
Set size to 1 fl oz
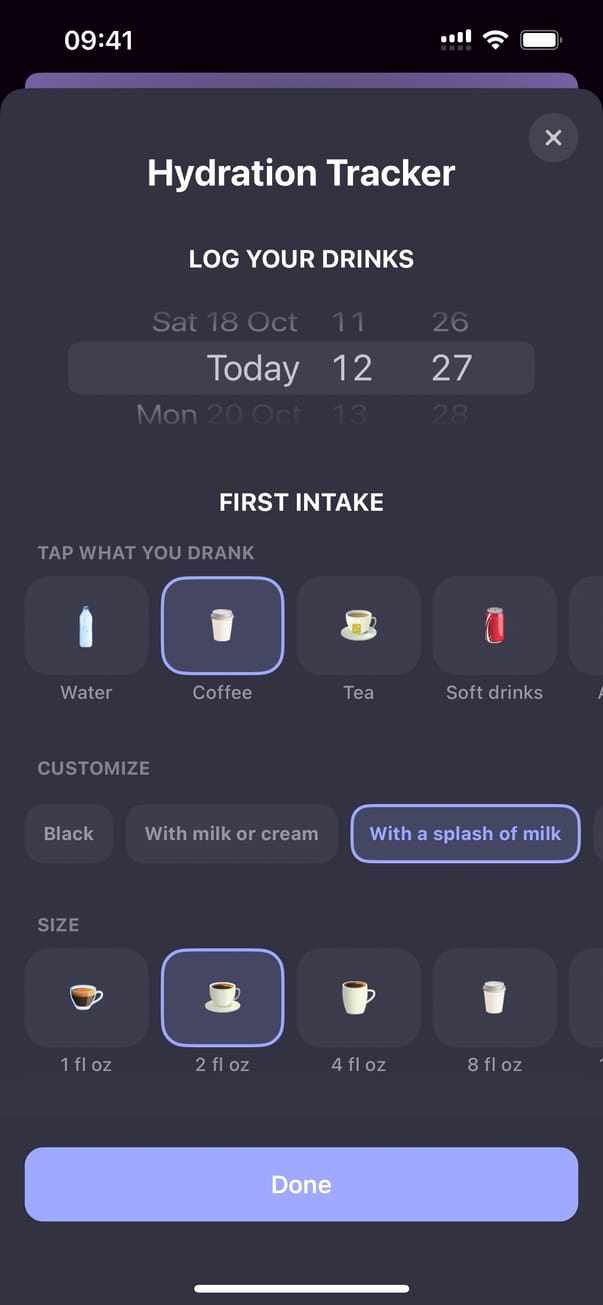[86, 997]
